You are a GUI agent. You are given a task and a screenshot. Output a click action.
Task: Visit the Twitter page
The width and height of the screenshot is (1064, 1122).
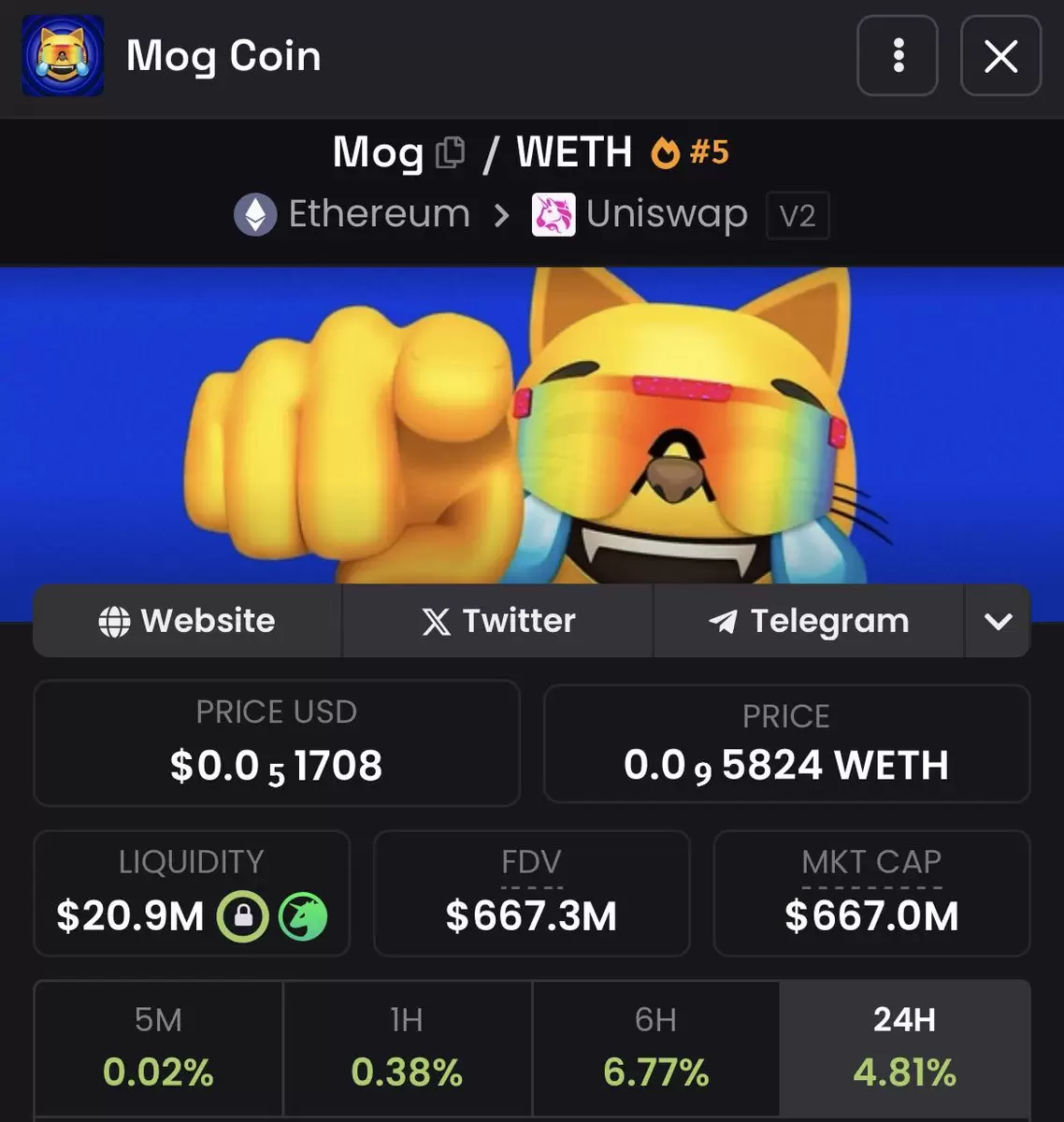coord(497,621)
